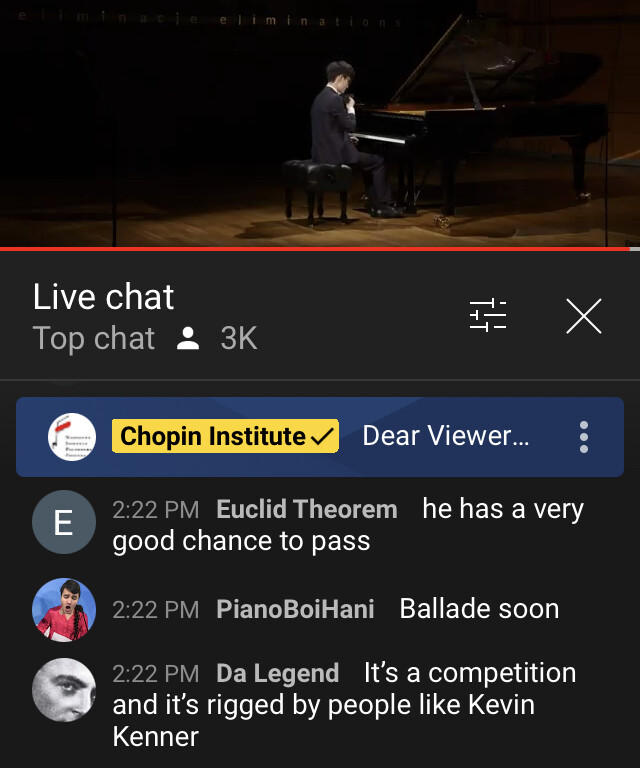640x768 pixels.
Task: Close the live chat panel
Action: pos(584,316)
